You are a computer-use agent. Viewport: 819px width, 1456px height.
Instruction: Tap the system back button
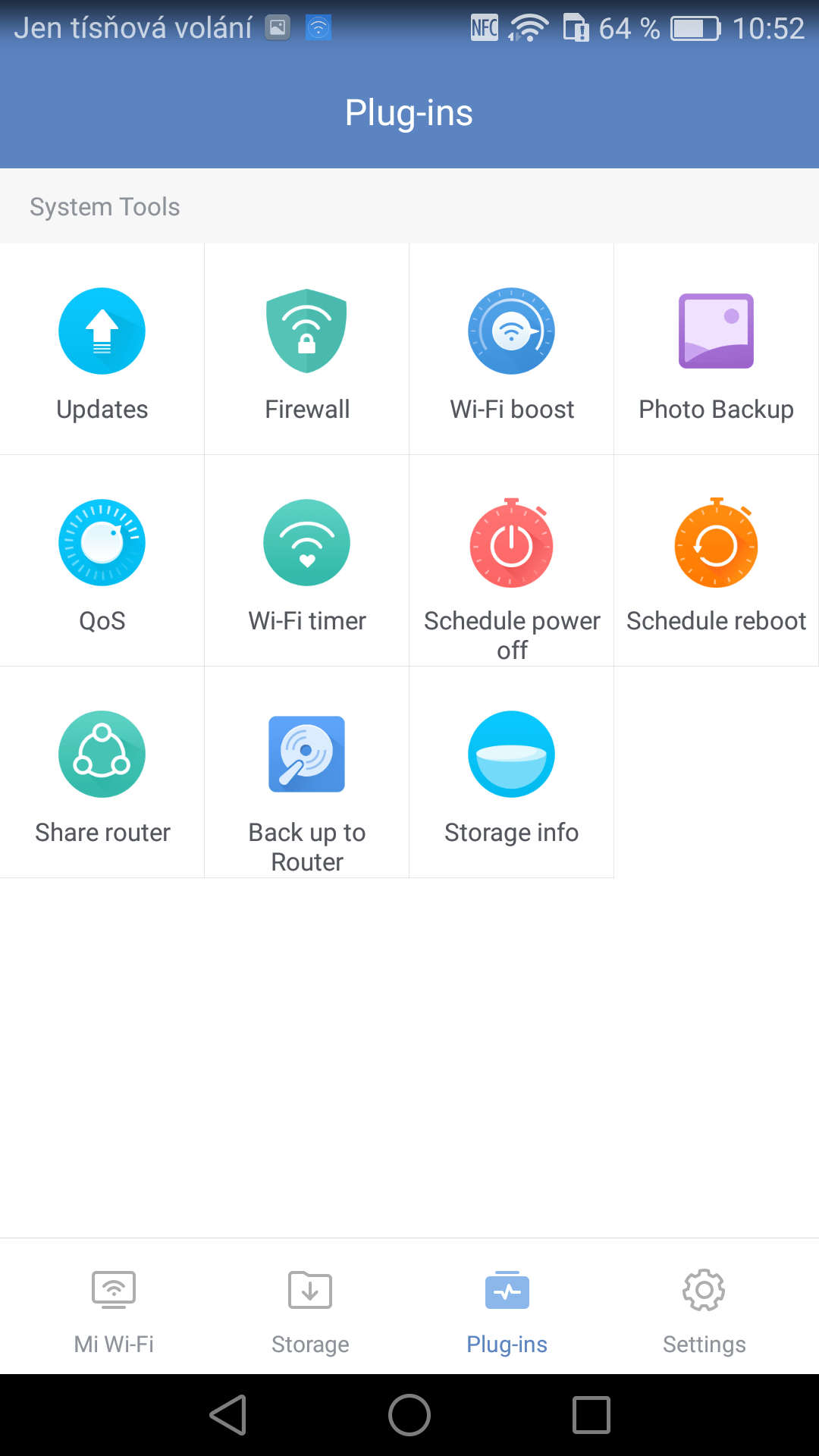click(228, 1415)
